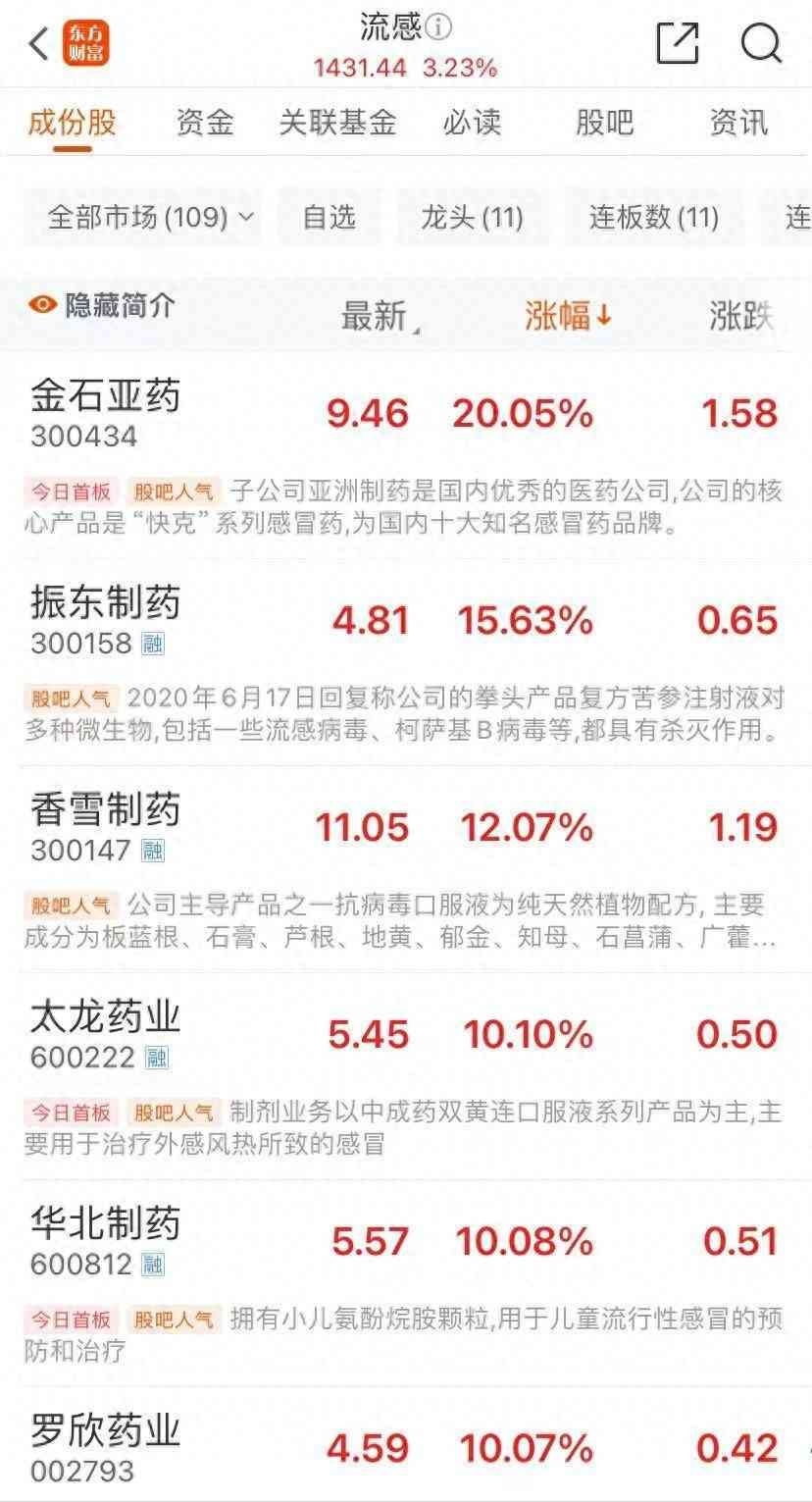Image resolution: width=812 pixels, height=1502 pixels.
Task: Sort the list by 最新 price
Action: (x=375, y=316)
